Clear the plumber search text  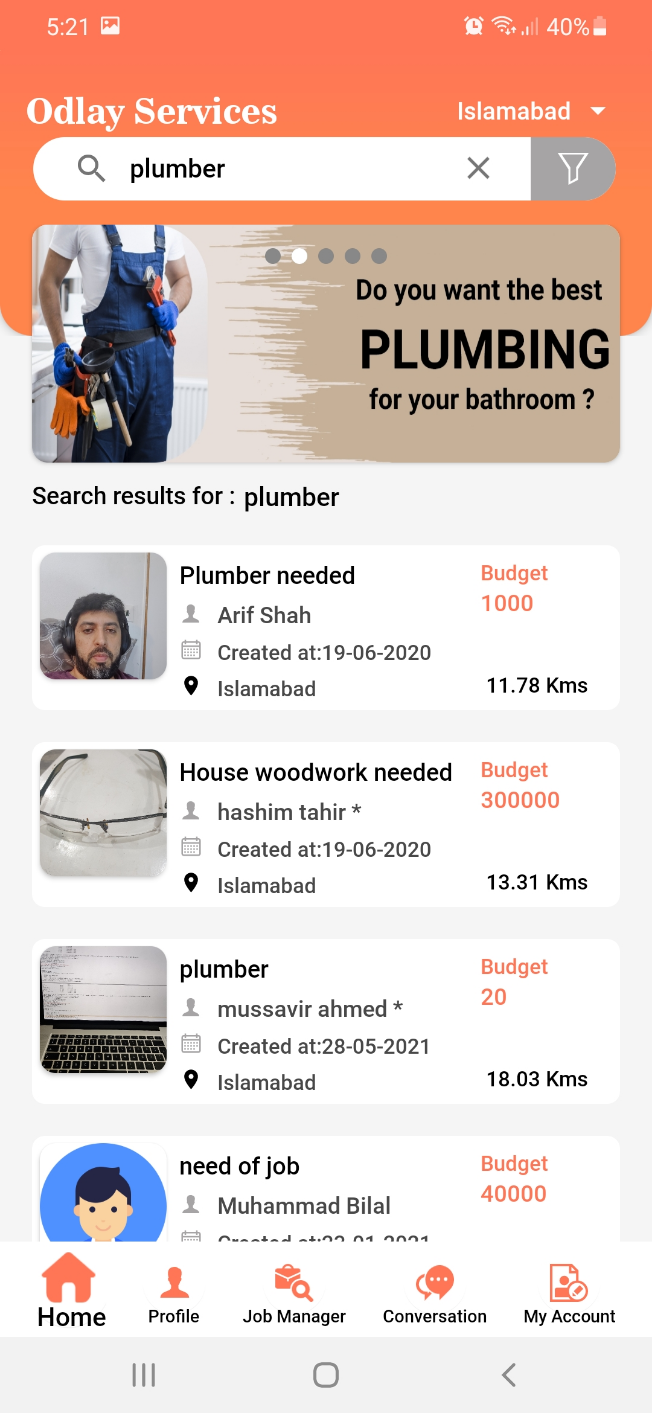[x=479, y=169]
